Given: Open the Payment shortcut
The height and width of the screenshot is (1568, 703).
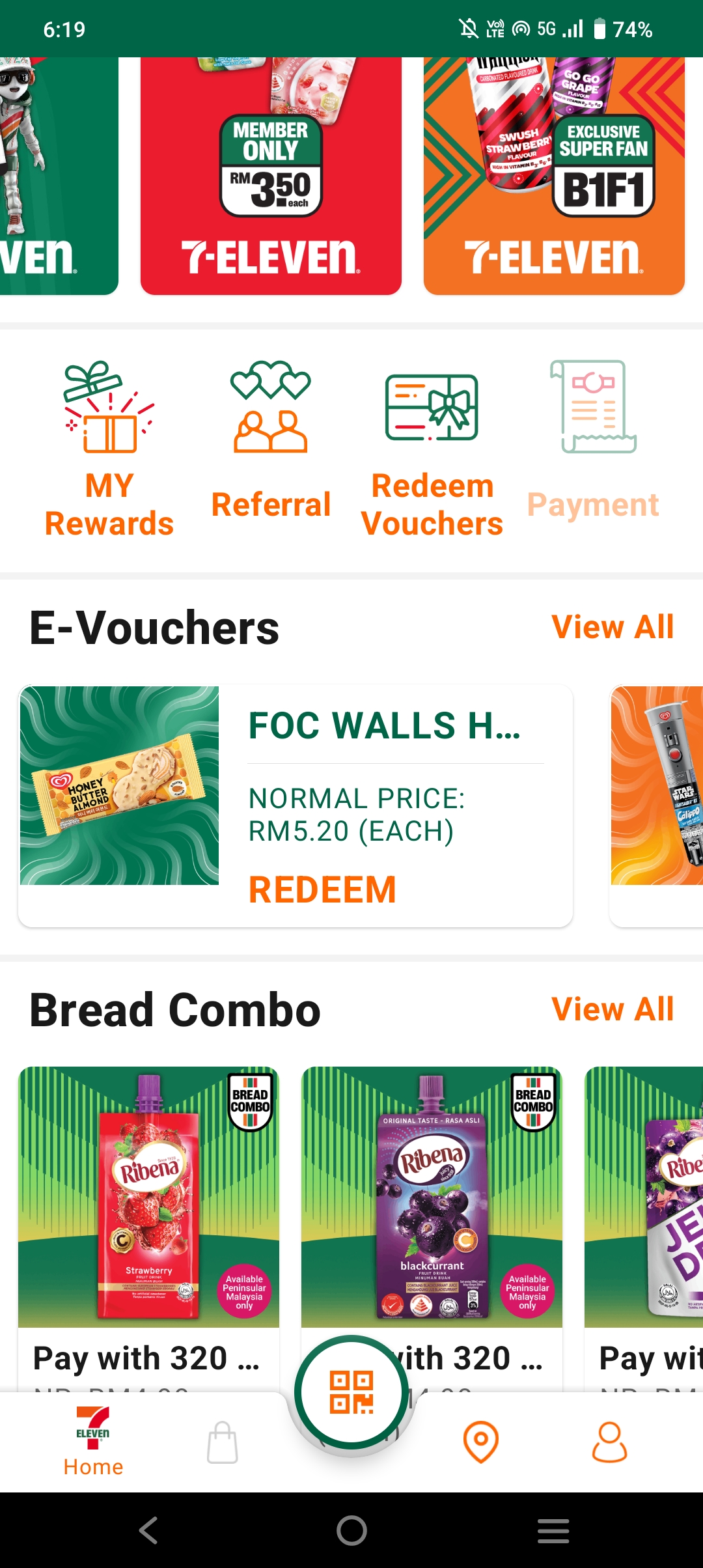Looking at the screenshot, I should [593, 443].
